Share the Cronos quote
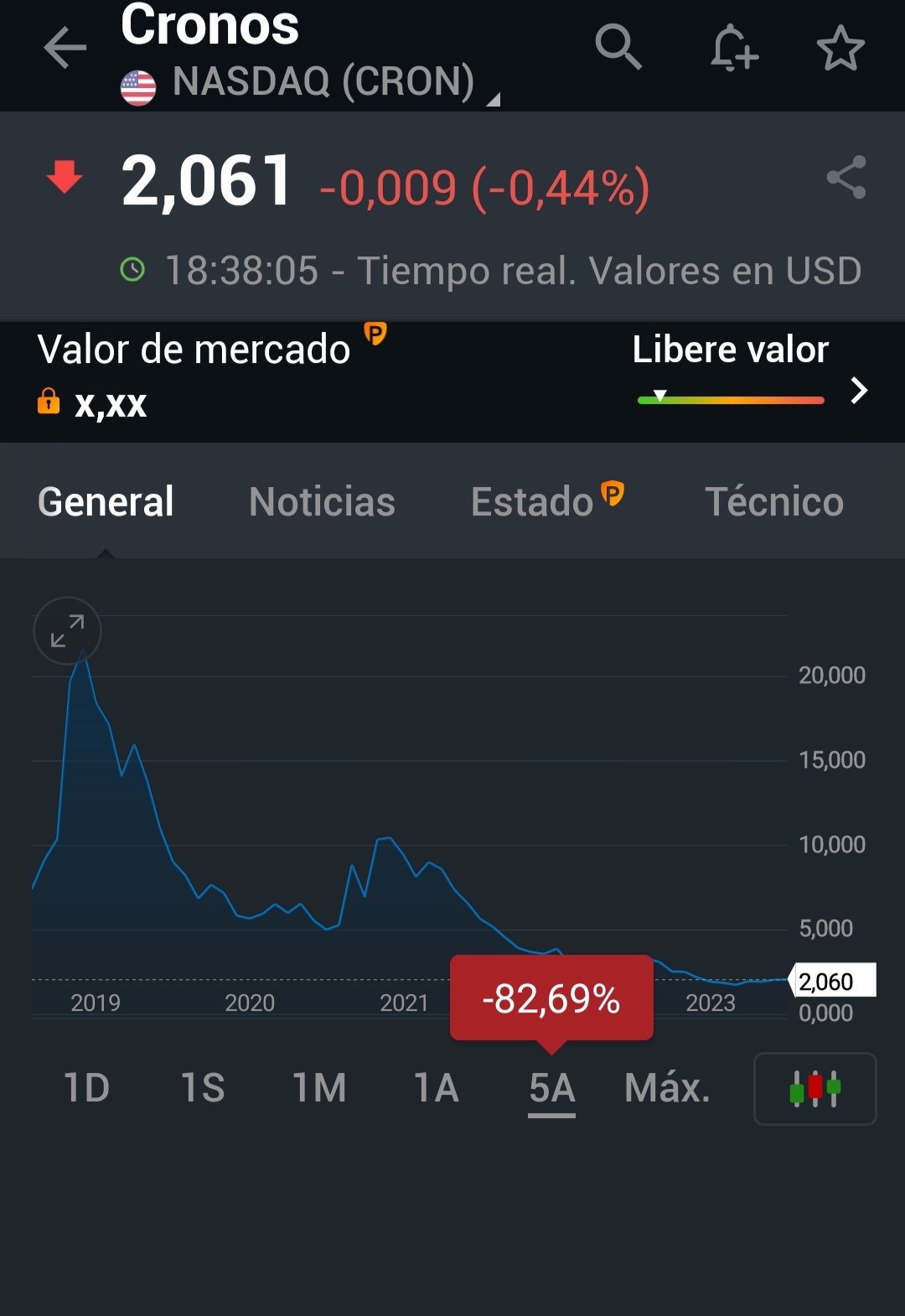 tap(846, 178)
